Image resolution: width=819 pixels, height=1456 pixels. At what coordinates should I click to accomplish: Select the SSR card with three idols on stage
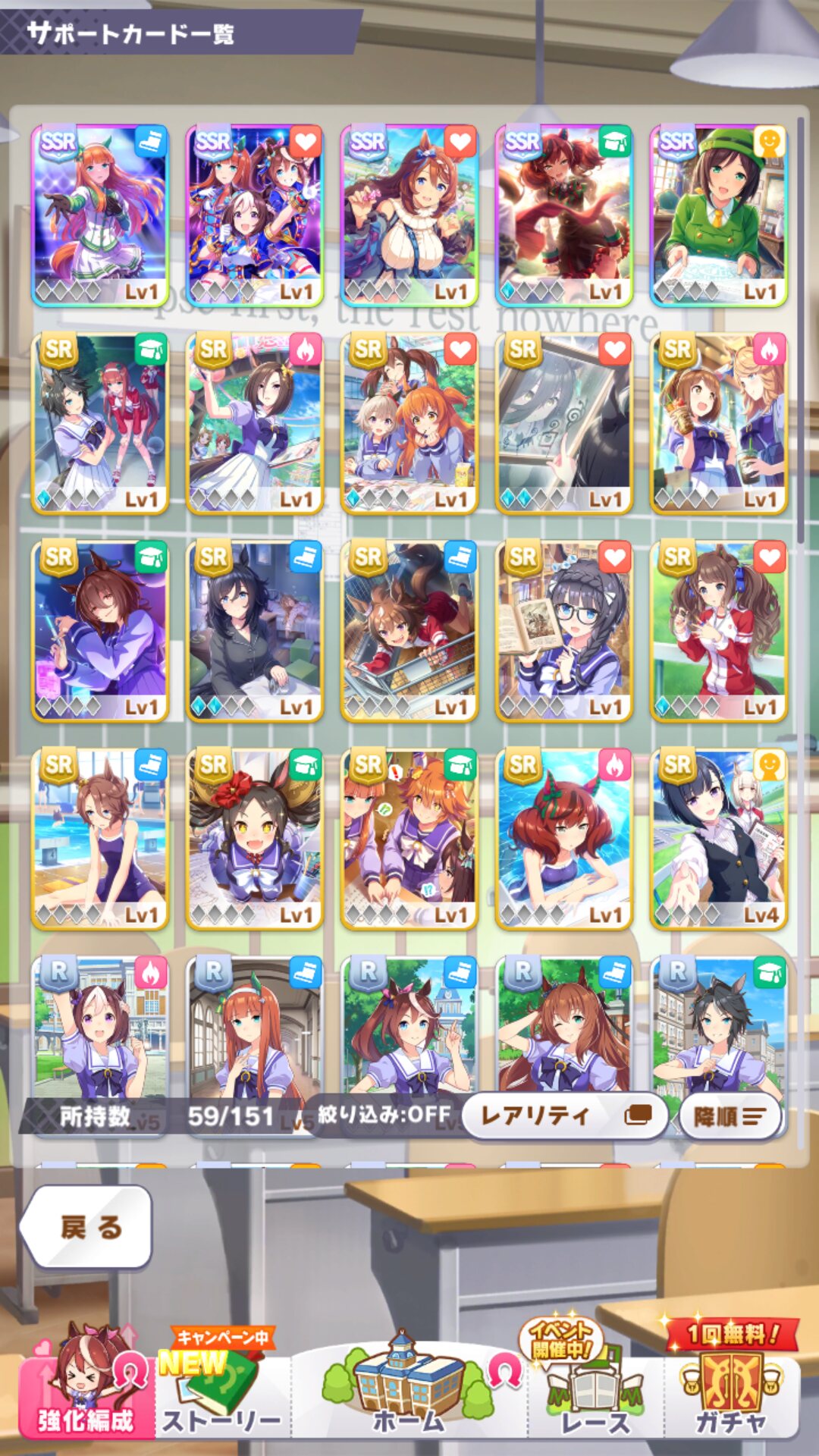[x=255, y=216]
